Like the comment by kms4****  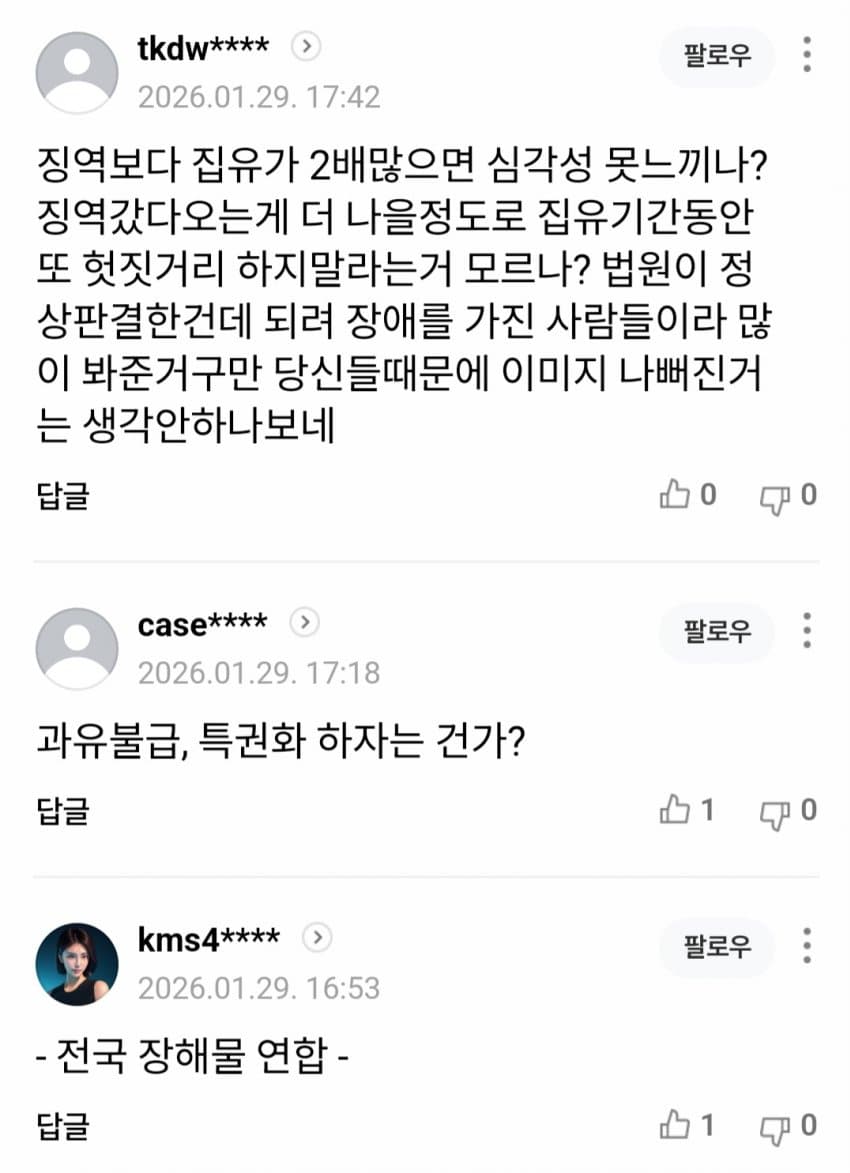(677, 1125)
